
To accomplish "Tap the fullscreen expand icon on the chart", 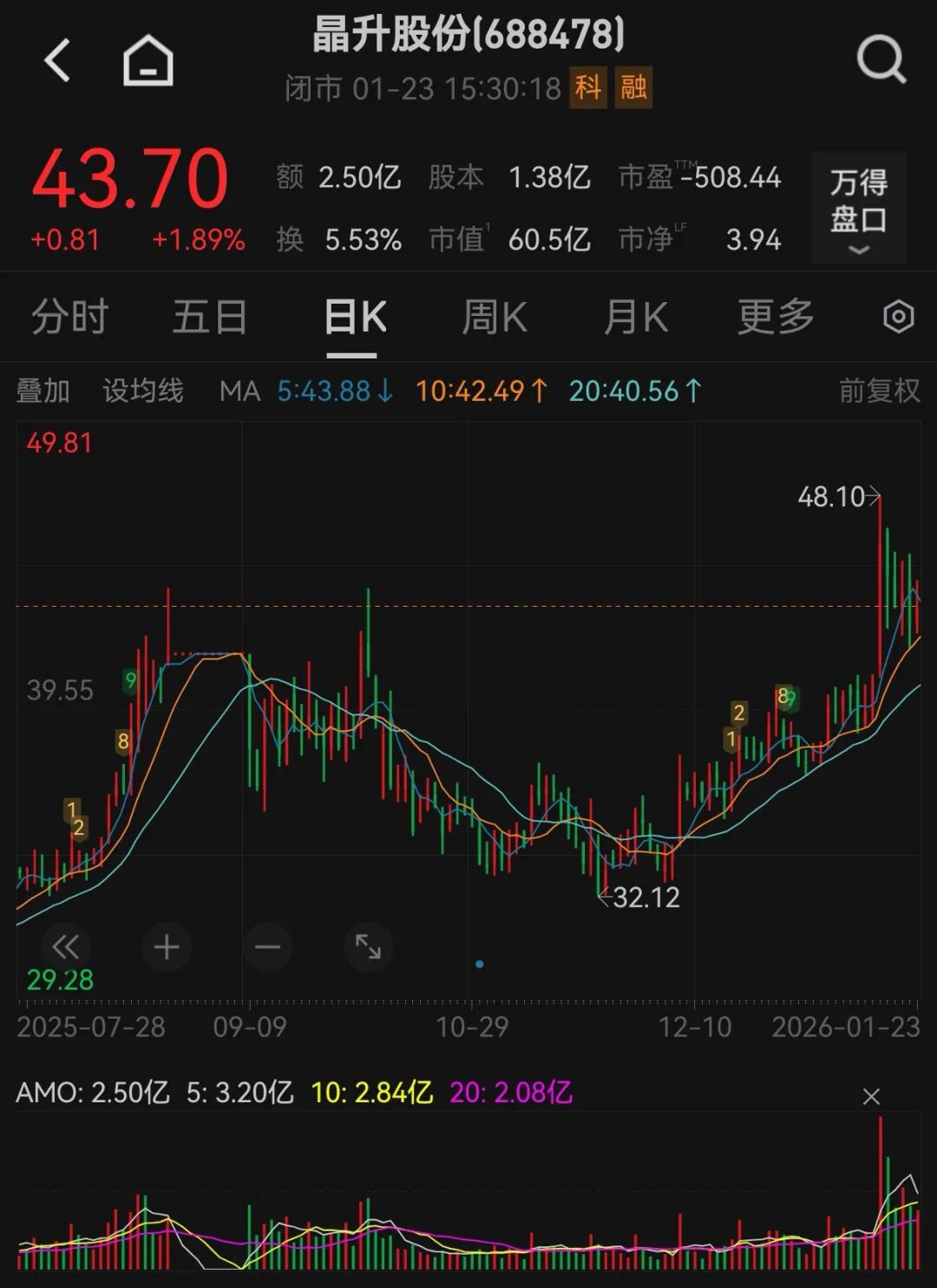I will point(368,948).
